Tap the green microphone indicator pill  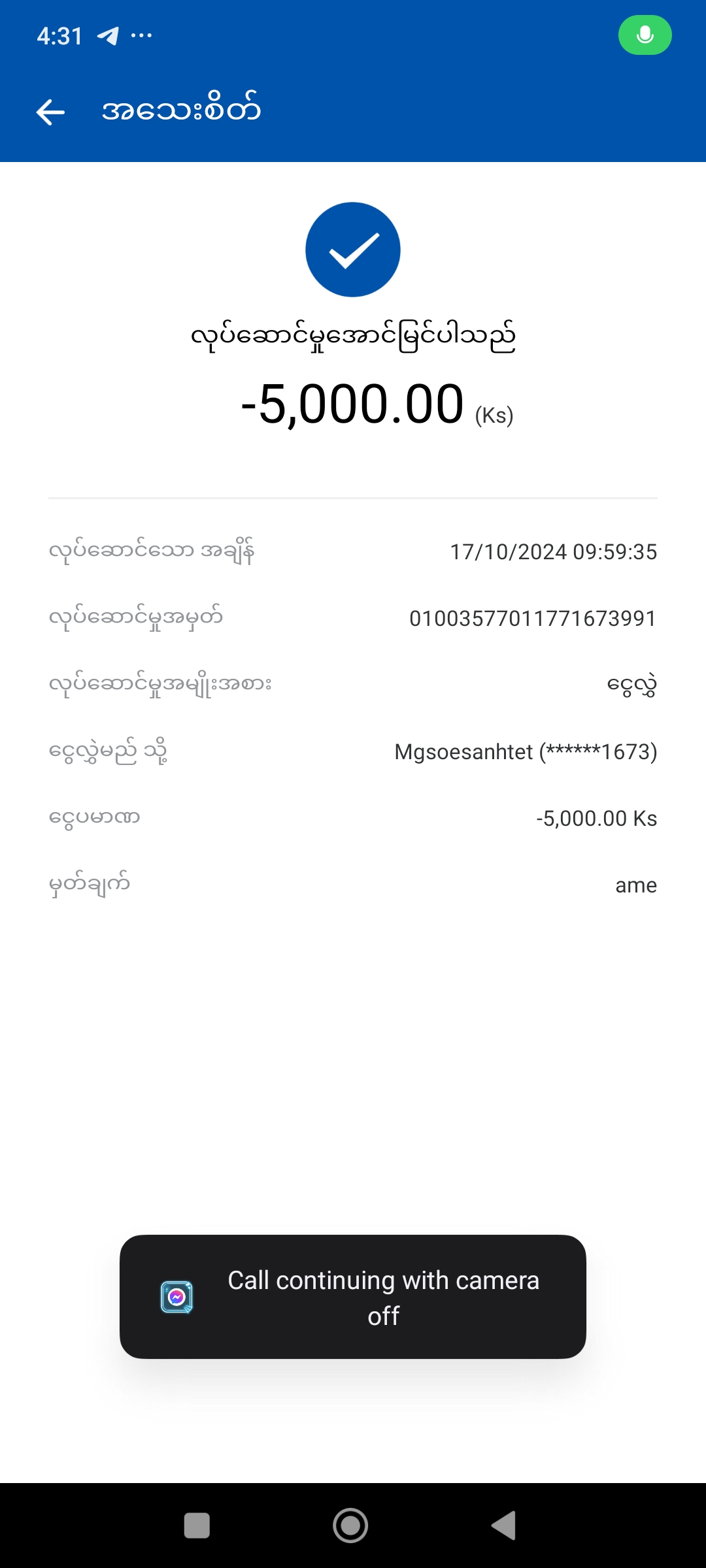645,35
